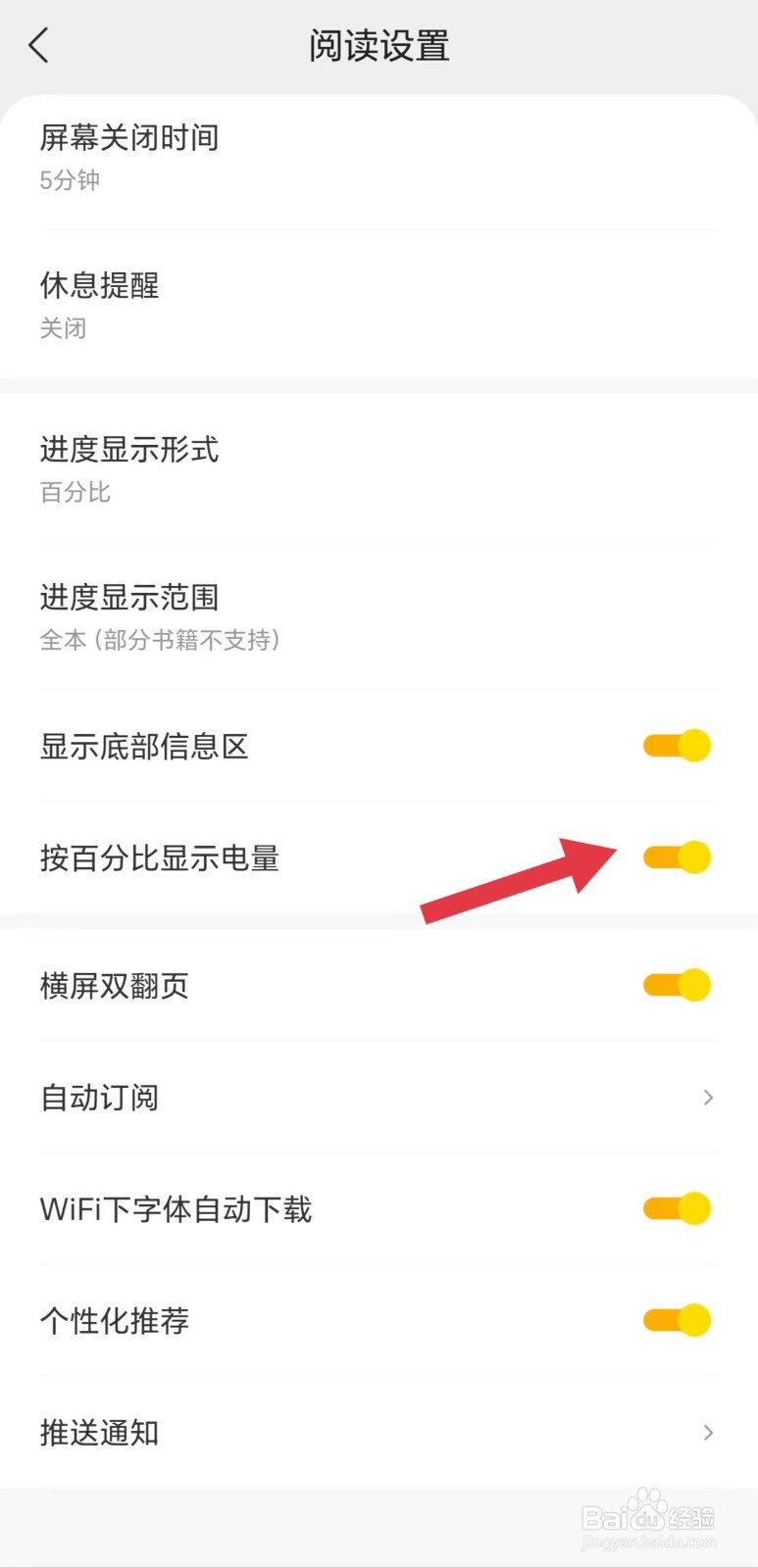Open the 休息提醒 setting
The width and height of the screenshot is (758, 1568).
tap(97, 285)
